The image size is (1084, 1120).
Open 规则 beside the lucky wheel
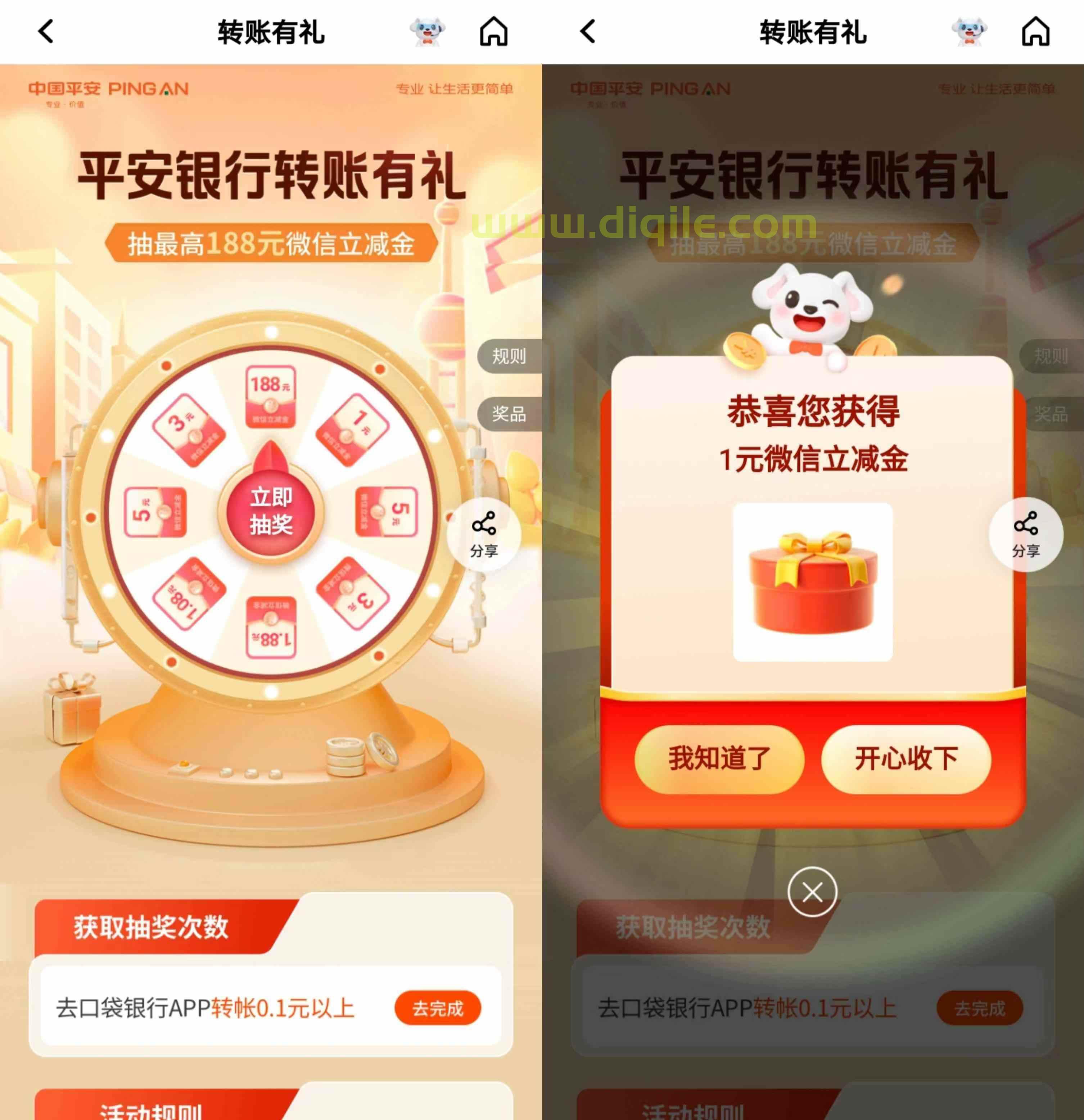[508, 356]
